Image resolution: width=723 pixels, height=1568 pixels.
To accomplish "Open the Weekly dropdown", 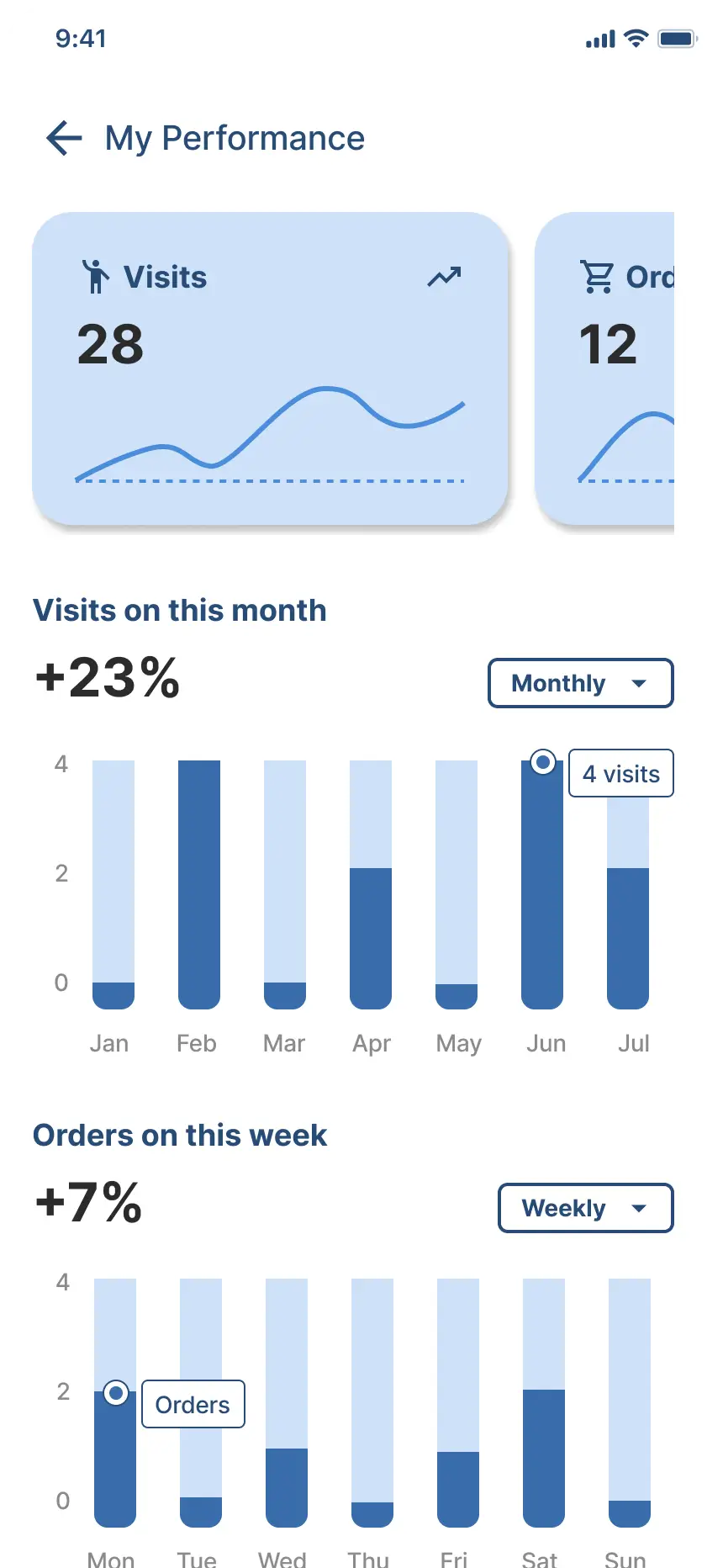I will coord(586,1208).
